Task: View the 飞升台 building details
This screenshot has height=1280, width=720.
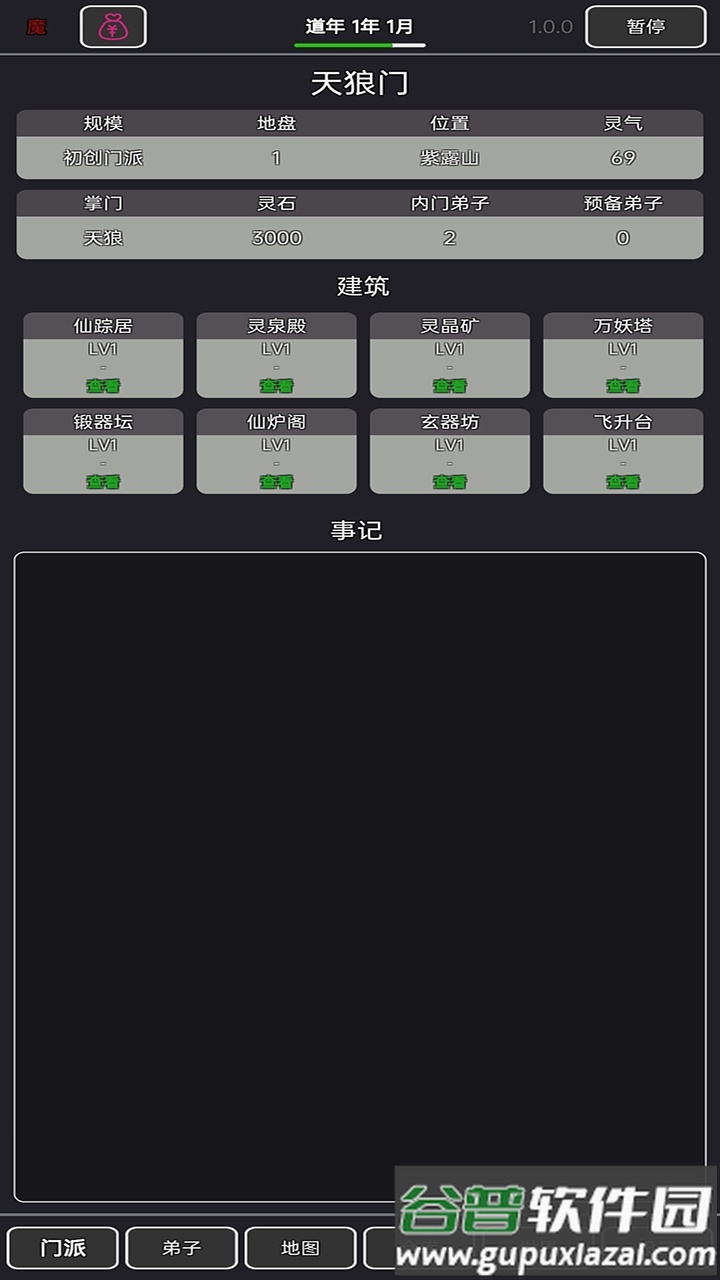Action: (x=622, y=480)
